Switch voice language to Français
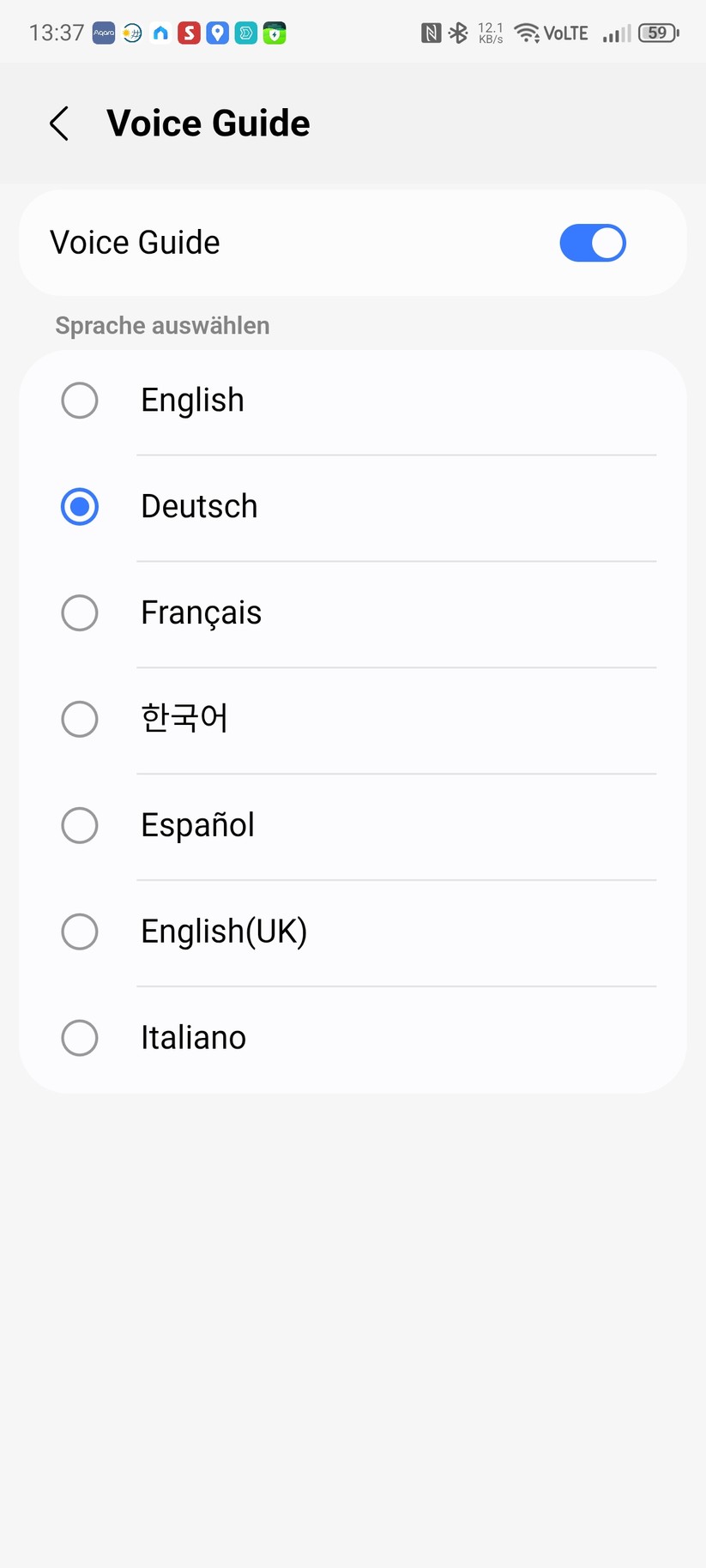The height and width of the screenshot is (1568, 706). click(80, 613)
